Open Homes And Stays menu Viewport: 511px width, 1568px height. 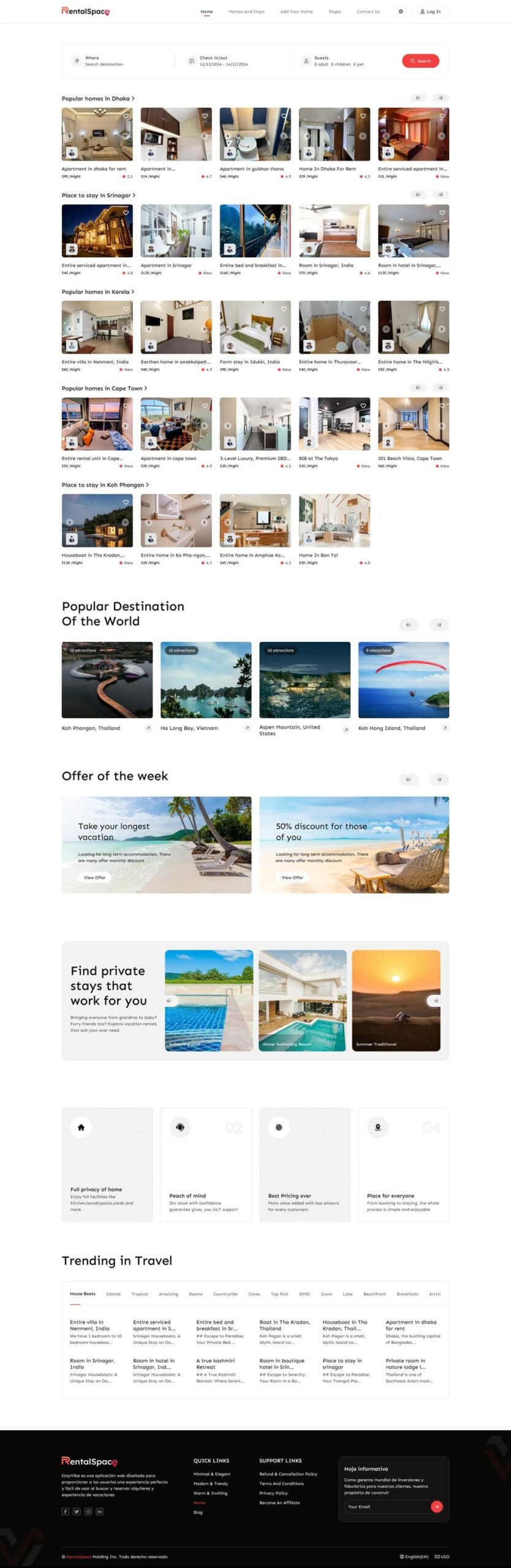(246, 12)
